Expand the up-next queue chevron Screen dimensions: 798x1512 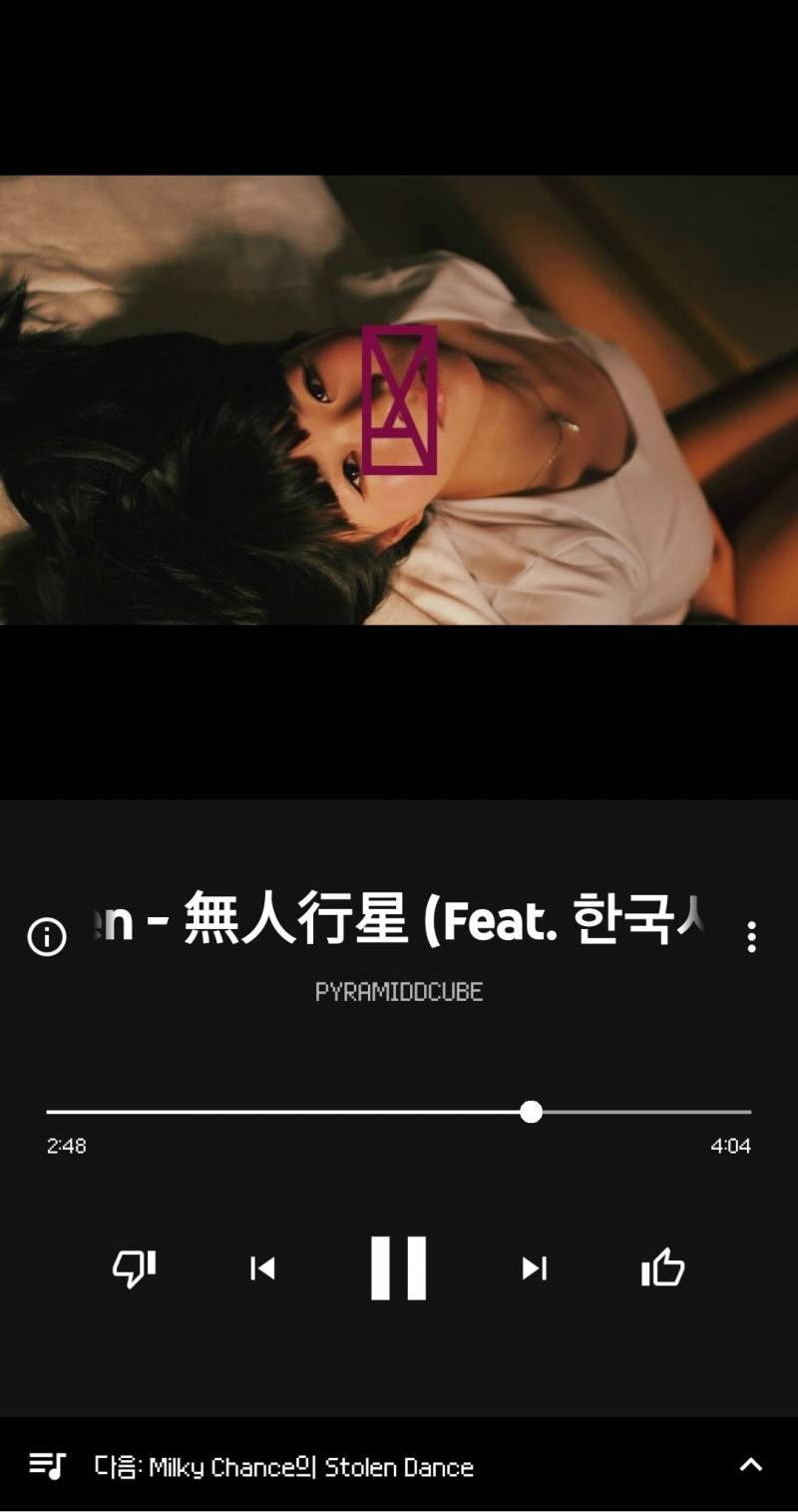point(750,1464)
